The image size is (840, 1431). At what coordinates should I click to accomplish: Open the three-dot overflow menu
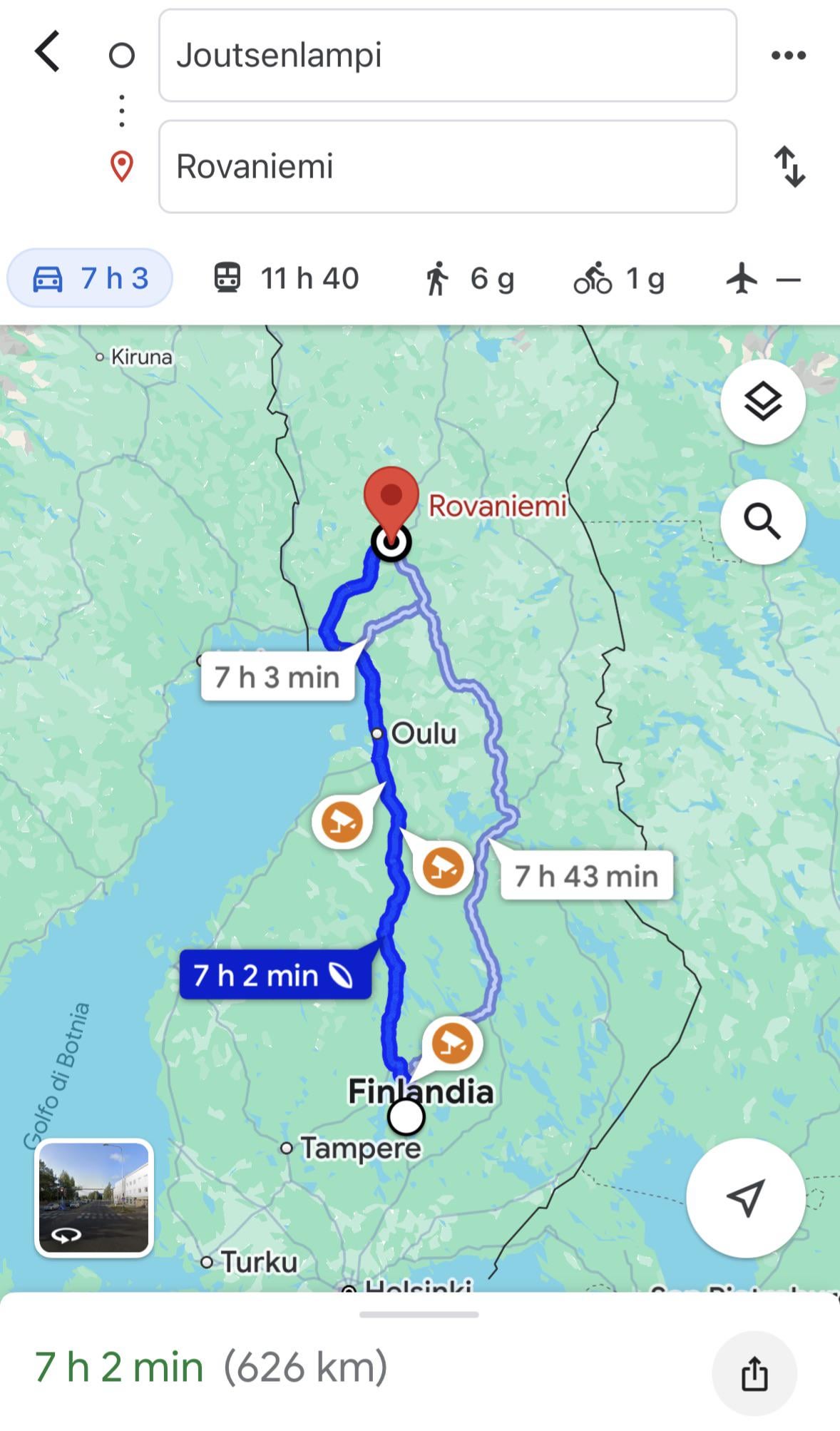pos(789,55)
